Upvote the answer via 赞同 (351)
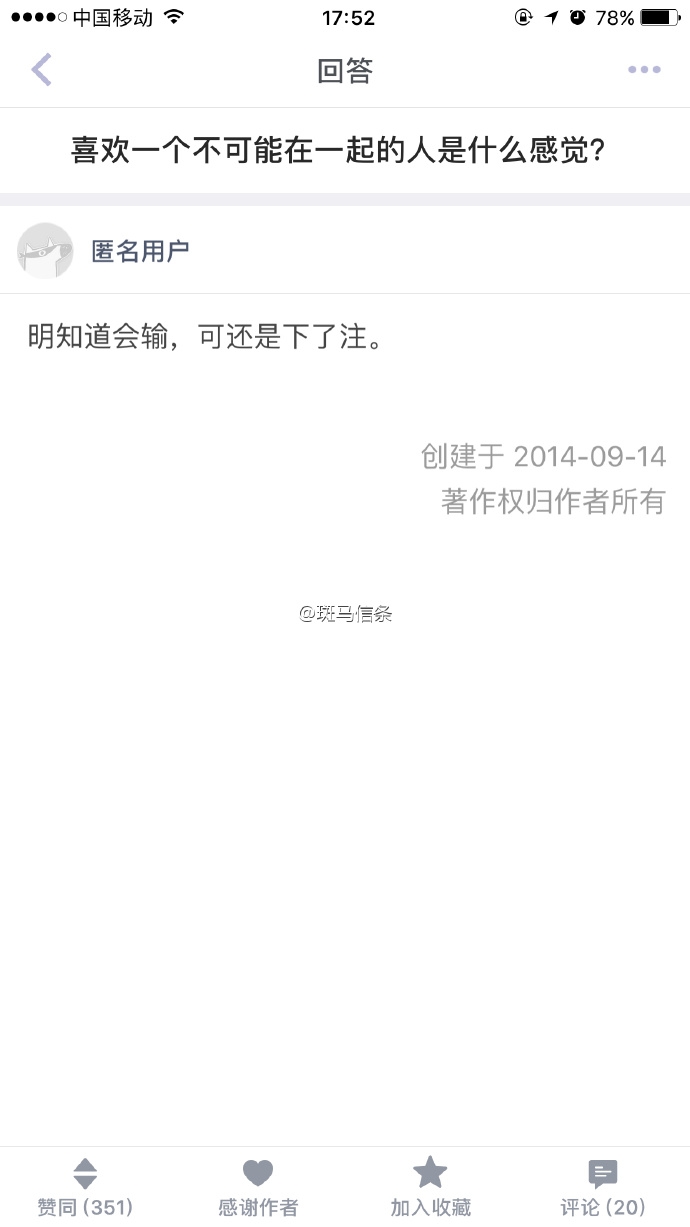Screen dimensions: 690x1227 tap(86, 1188)
